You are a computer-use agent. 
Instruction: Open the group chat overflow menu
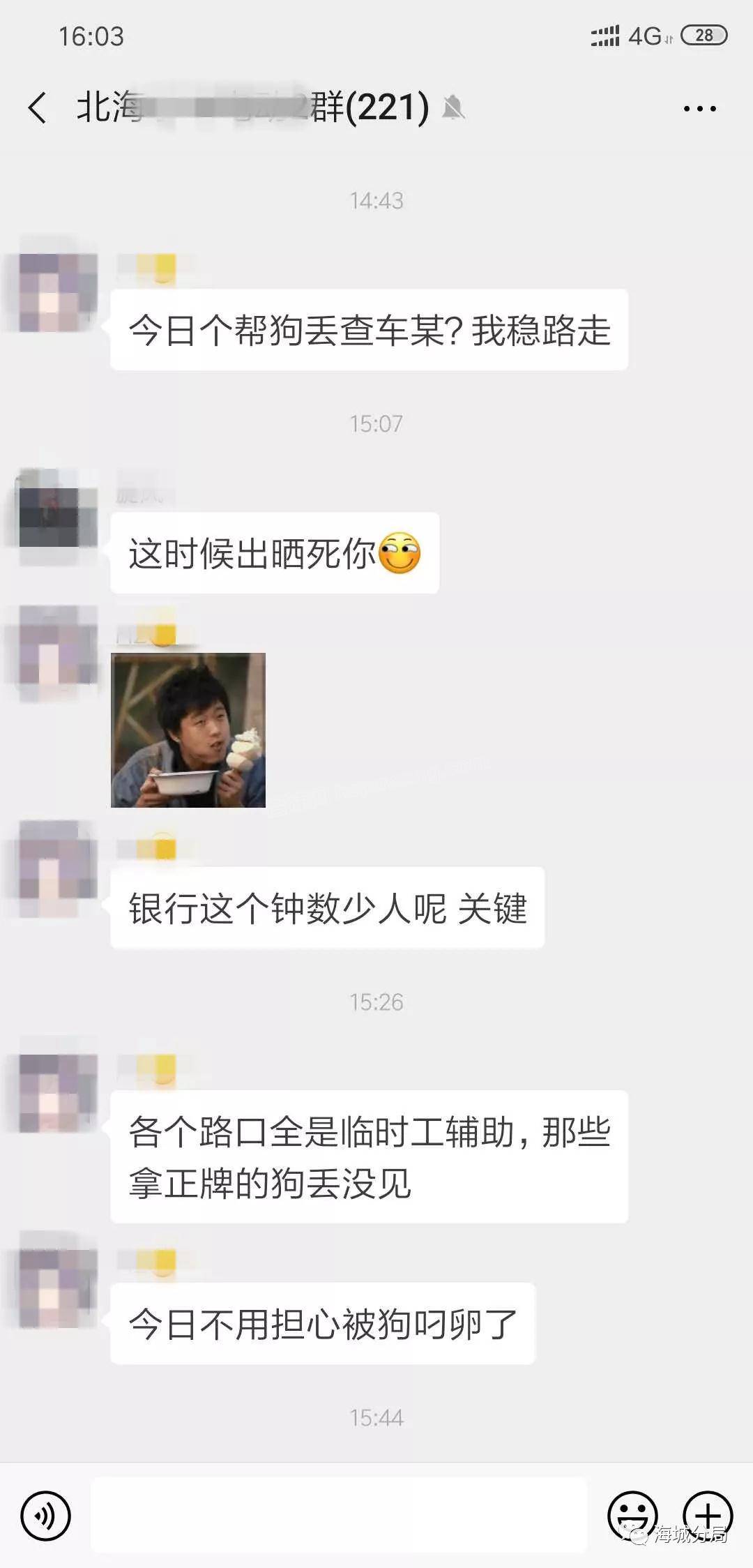point(699,109)
